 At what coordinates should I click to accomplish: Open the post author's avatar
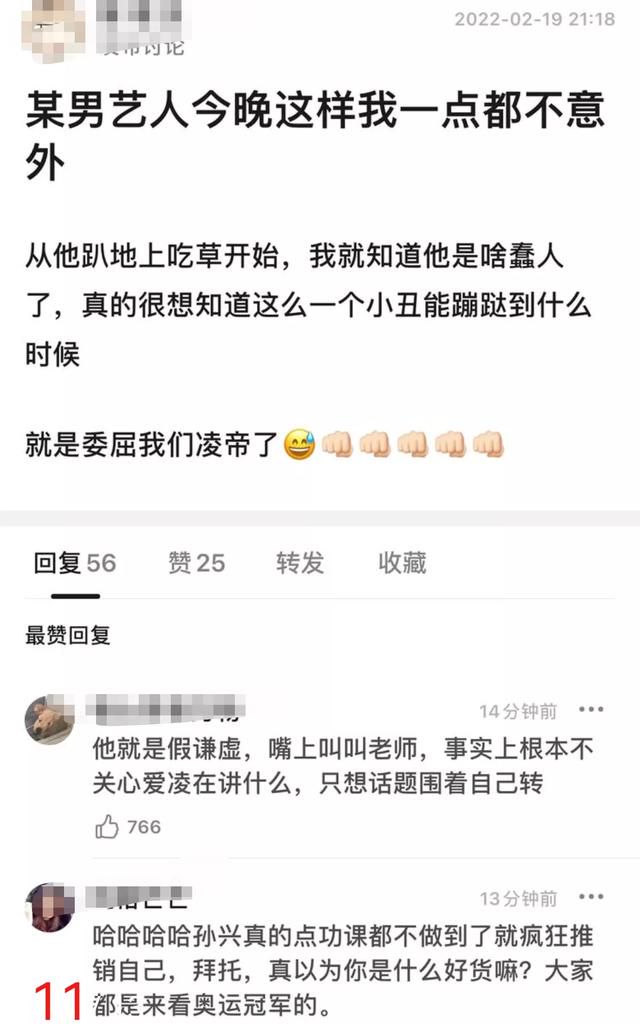click(53, 29)
